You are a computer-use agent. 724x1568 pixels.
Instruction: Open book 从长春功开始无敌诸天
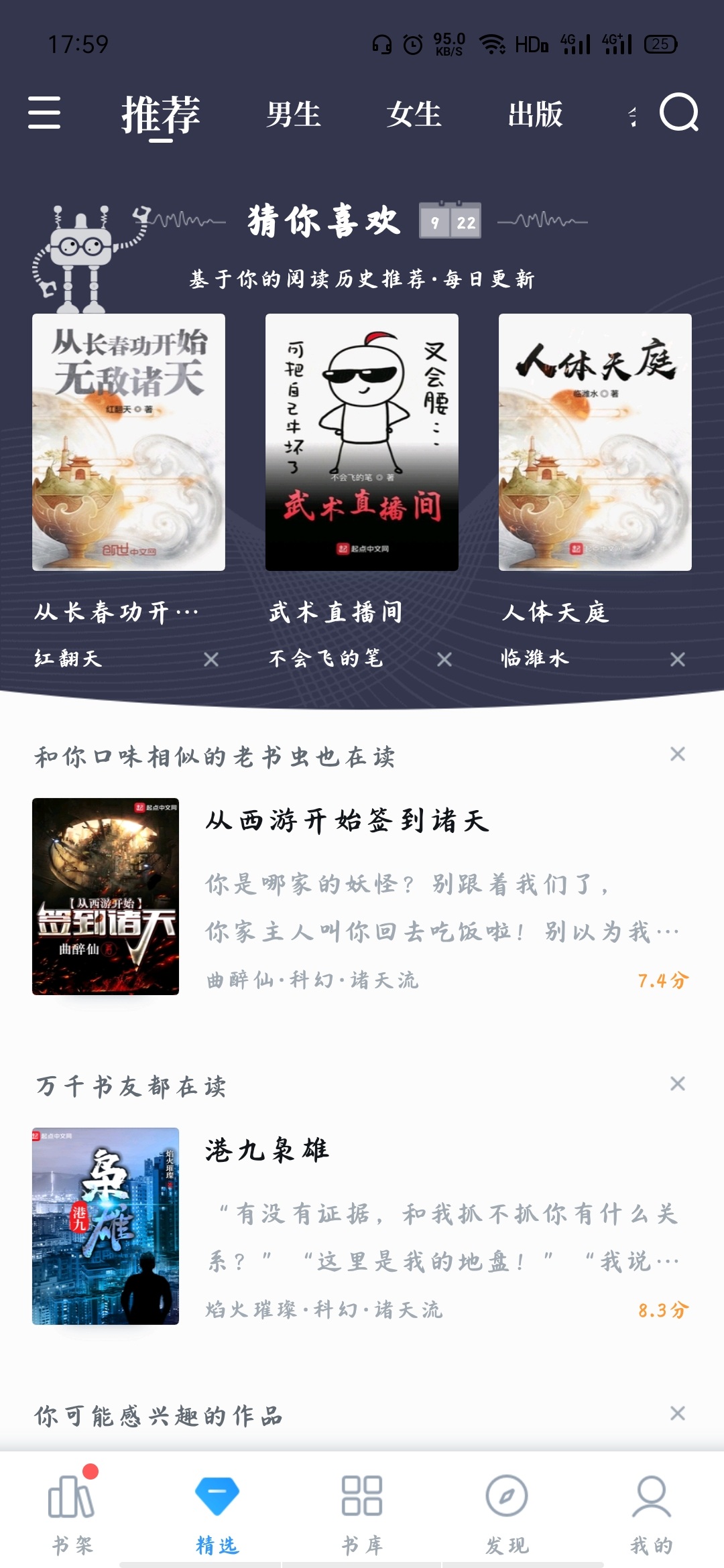pyautogui.click(x=129, y=442)
